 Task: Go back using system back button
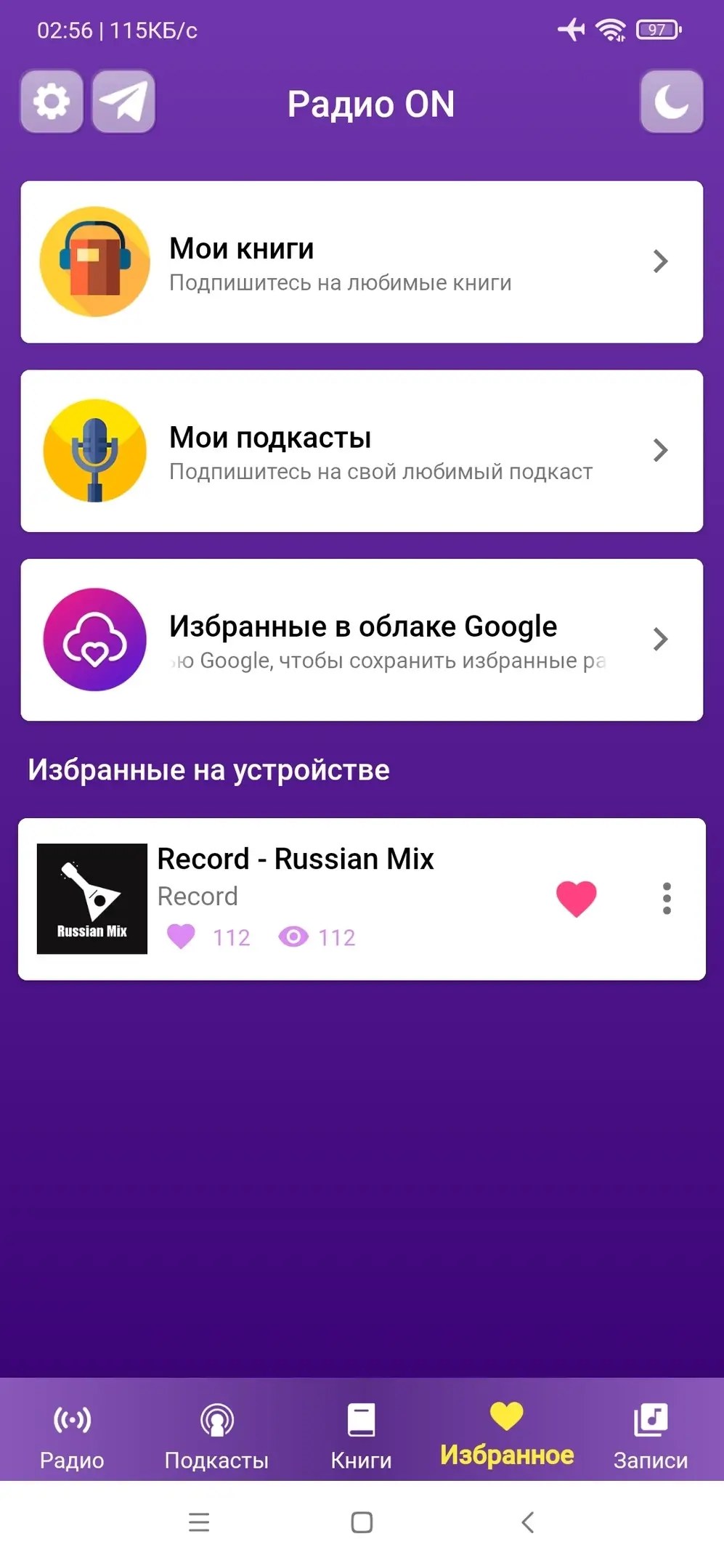[x=528, y=1522]
